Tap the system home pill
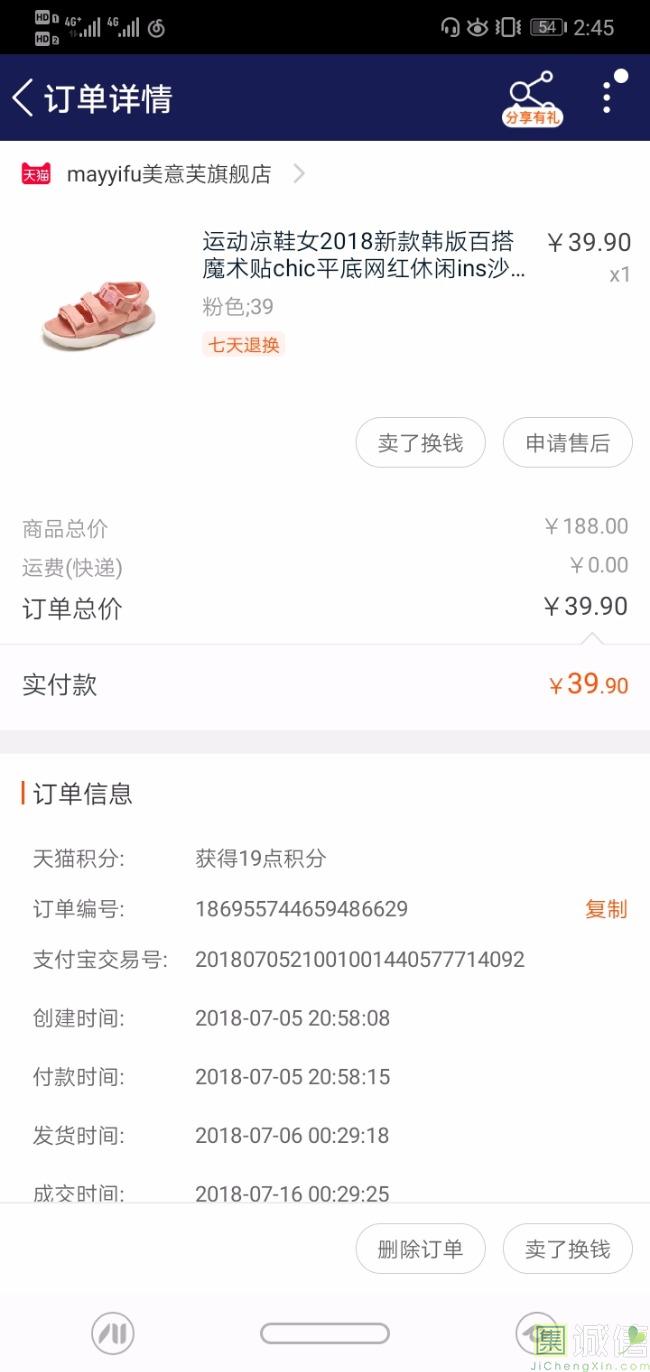Screen dimensions: 650x1372 pos(324,1333)
